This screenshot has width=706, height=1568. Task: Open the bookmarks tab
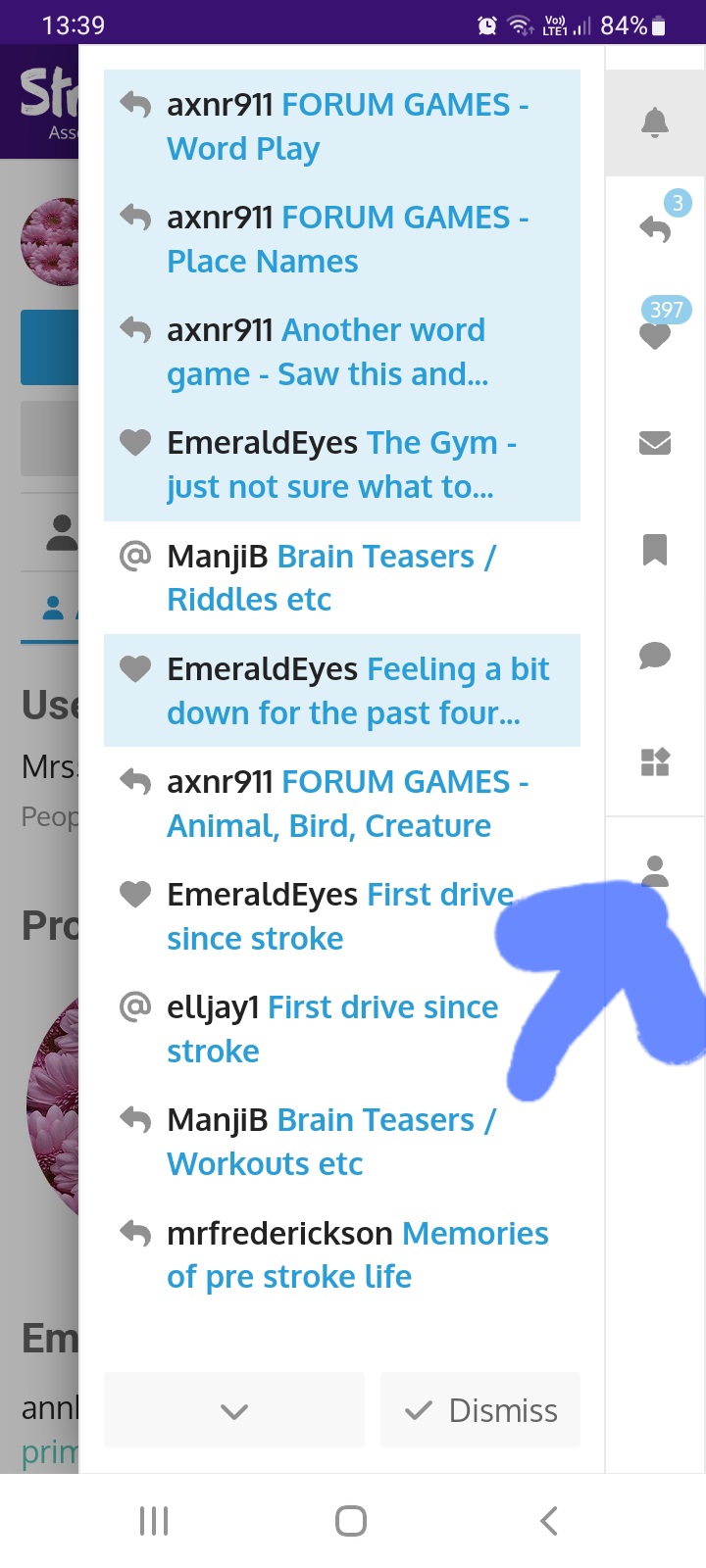(655, 550)
